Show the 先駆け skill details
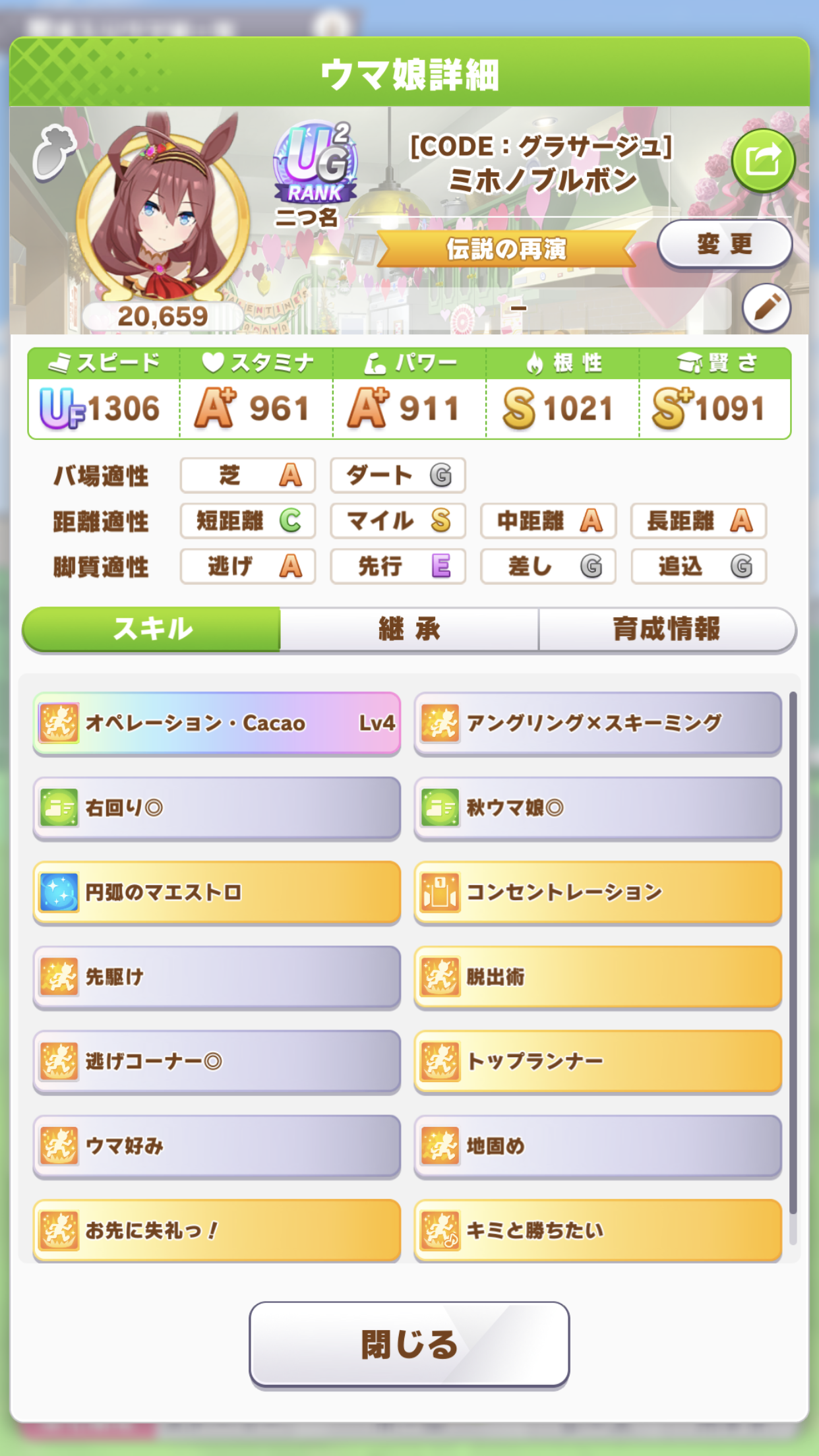819x1456 pixels. tap(217, 977)
